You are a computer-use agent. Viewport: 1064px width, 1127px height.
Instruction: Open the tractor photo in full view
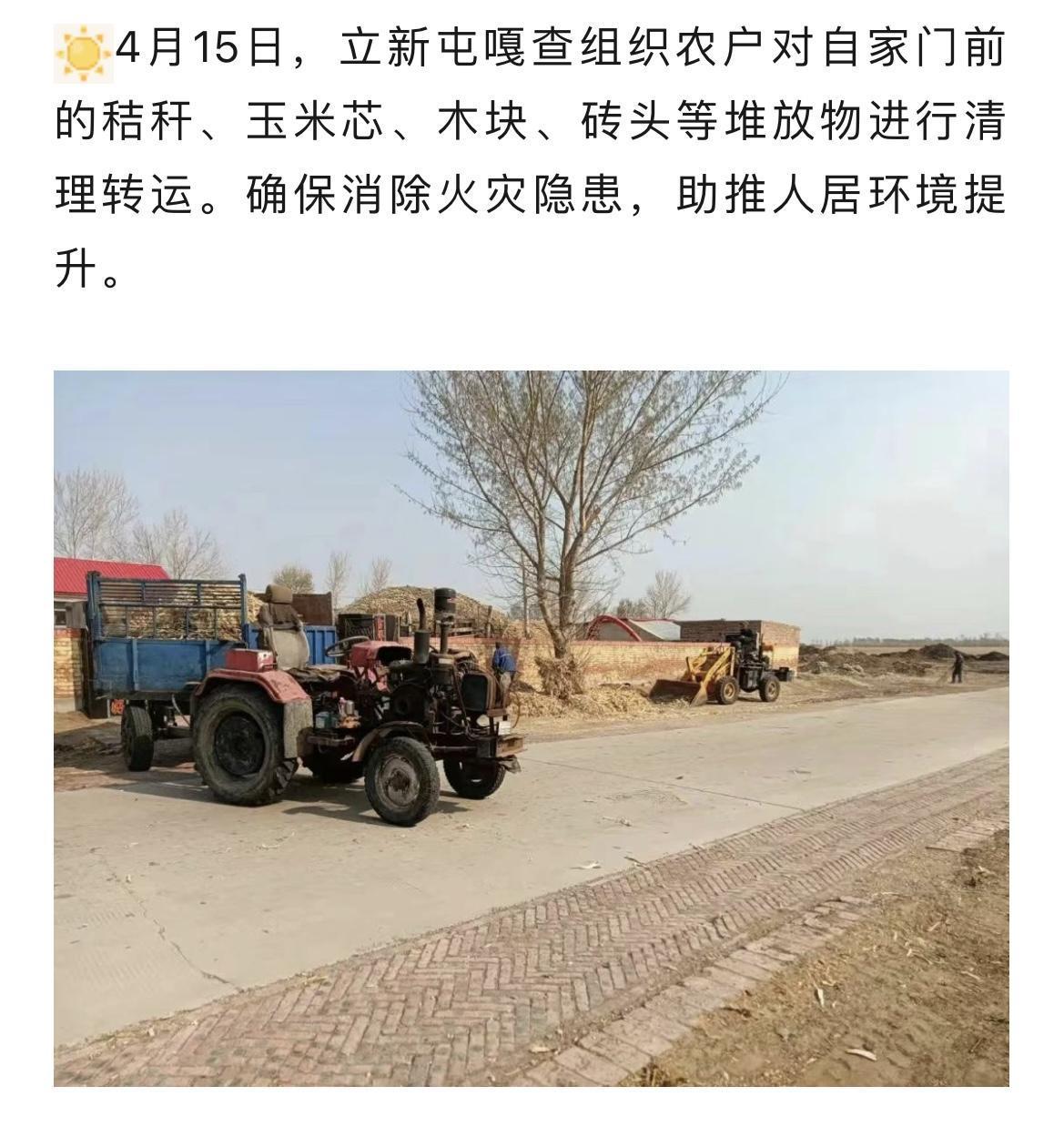coord(531,727)
